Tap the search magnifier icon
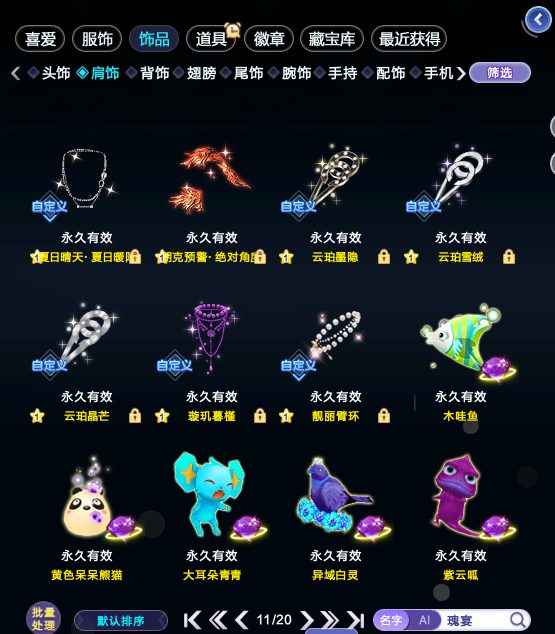Image resolution: width=555 pixels, height=634 pixels. pyautogui.click(x=517, y=620)
